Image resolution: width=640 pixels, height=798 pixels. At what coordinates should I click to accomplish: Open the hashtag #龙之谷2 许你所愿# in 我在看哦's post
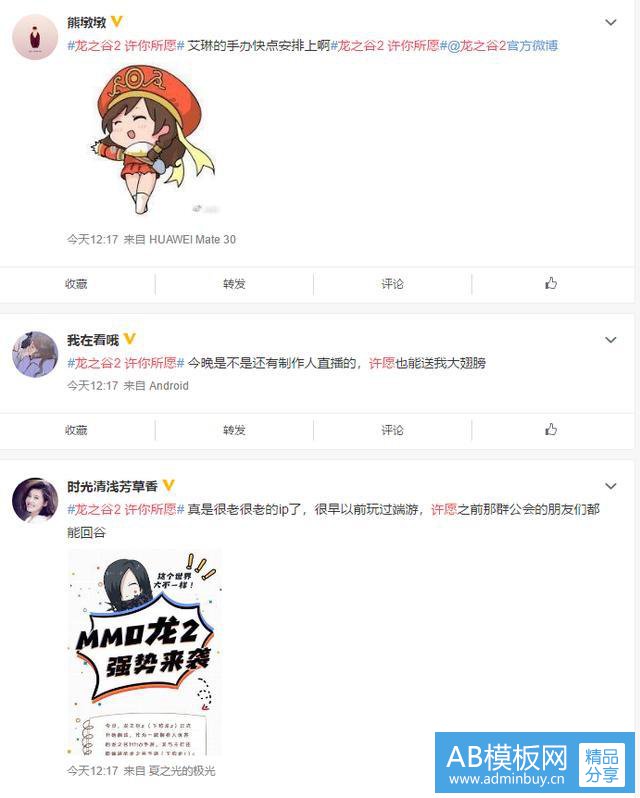point(126,364)
